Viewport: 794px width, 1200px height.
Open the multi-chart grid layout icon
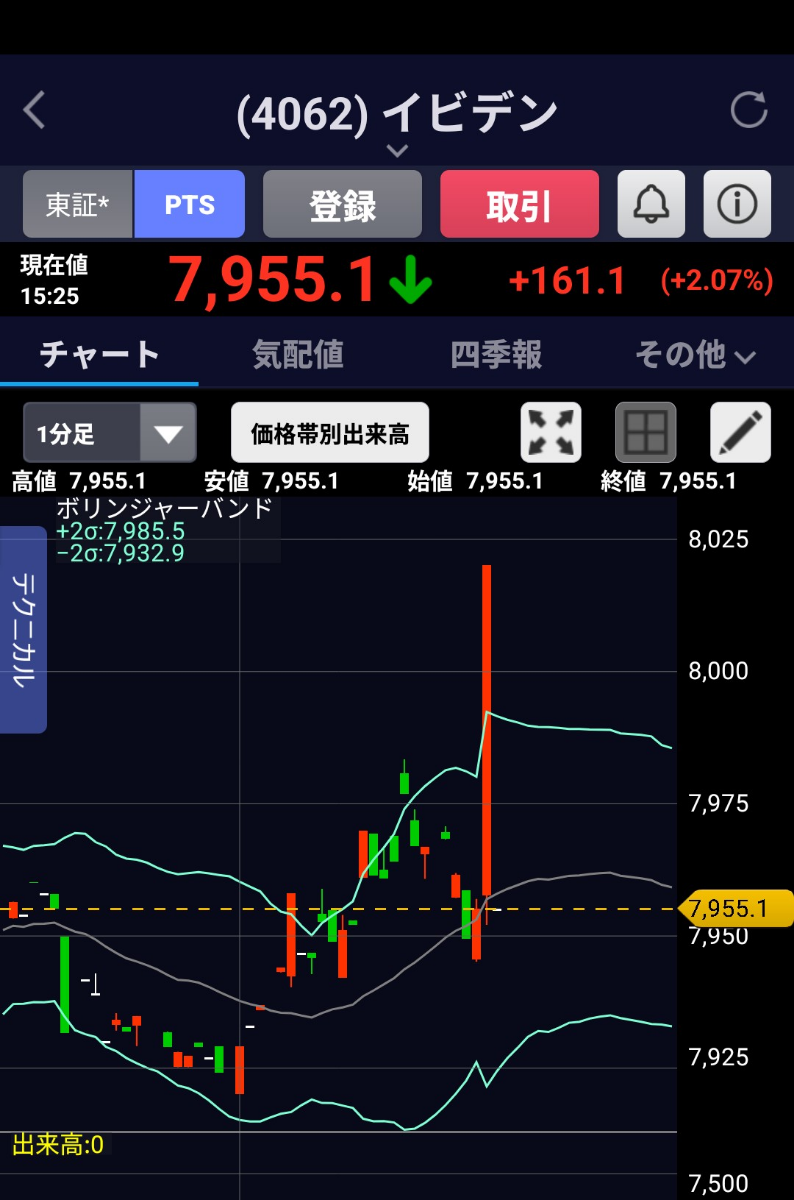(x=645, y=431)
